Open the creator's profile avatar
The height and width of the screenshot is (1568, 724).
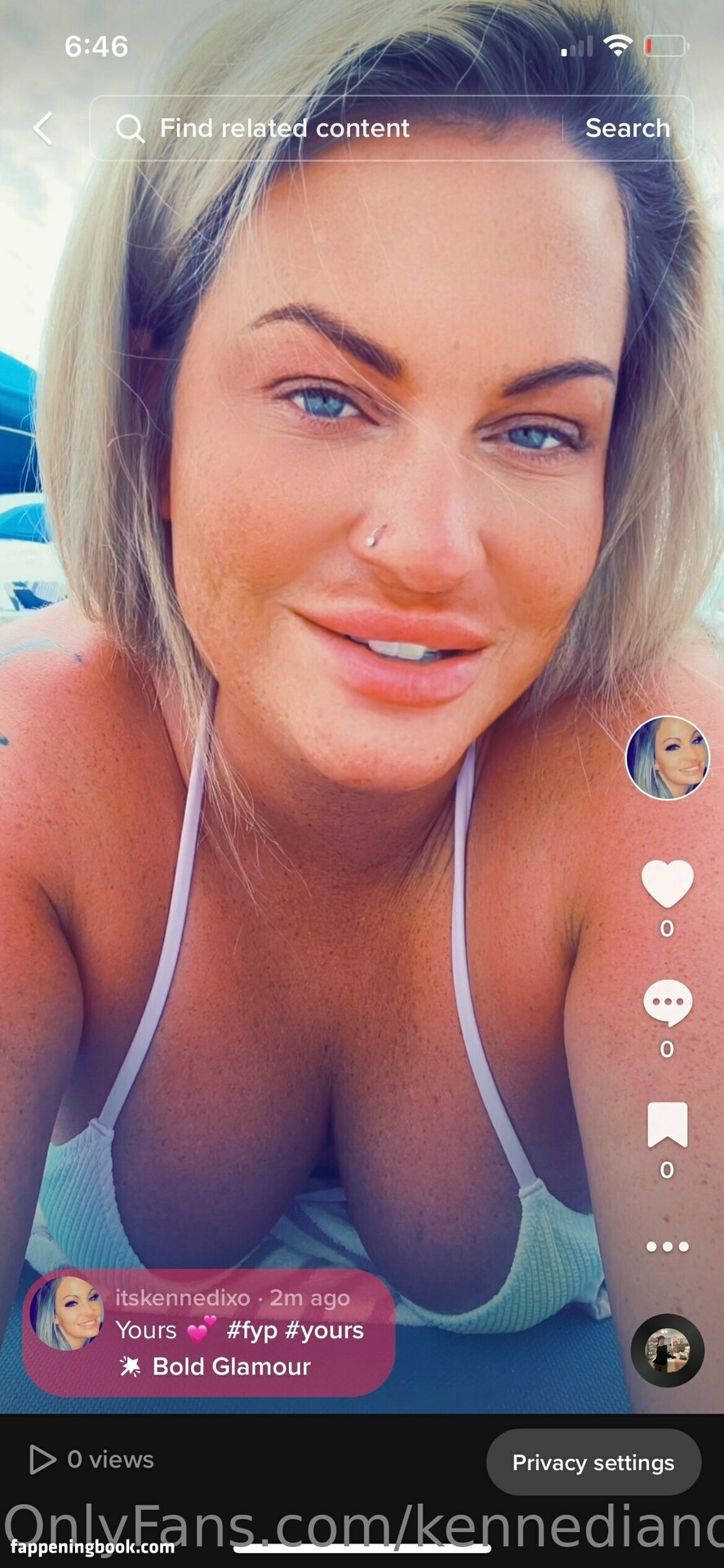[667, 758]
